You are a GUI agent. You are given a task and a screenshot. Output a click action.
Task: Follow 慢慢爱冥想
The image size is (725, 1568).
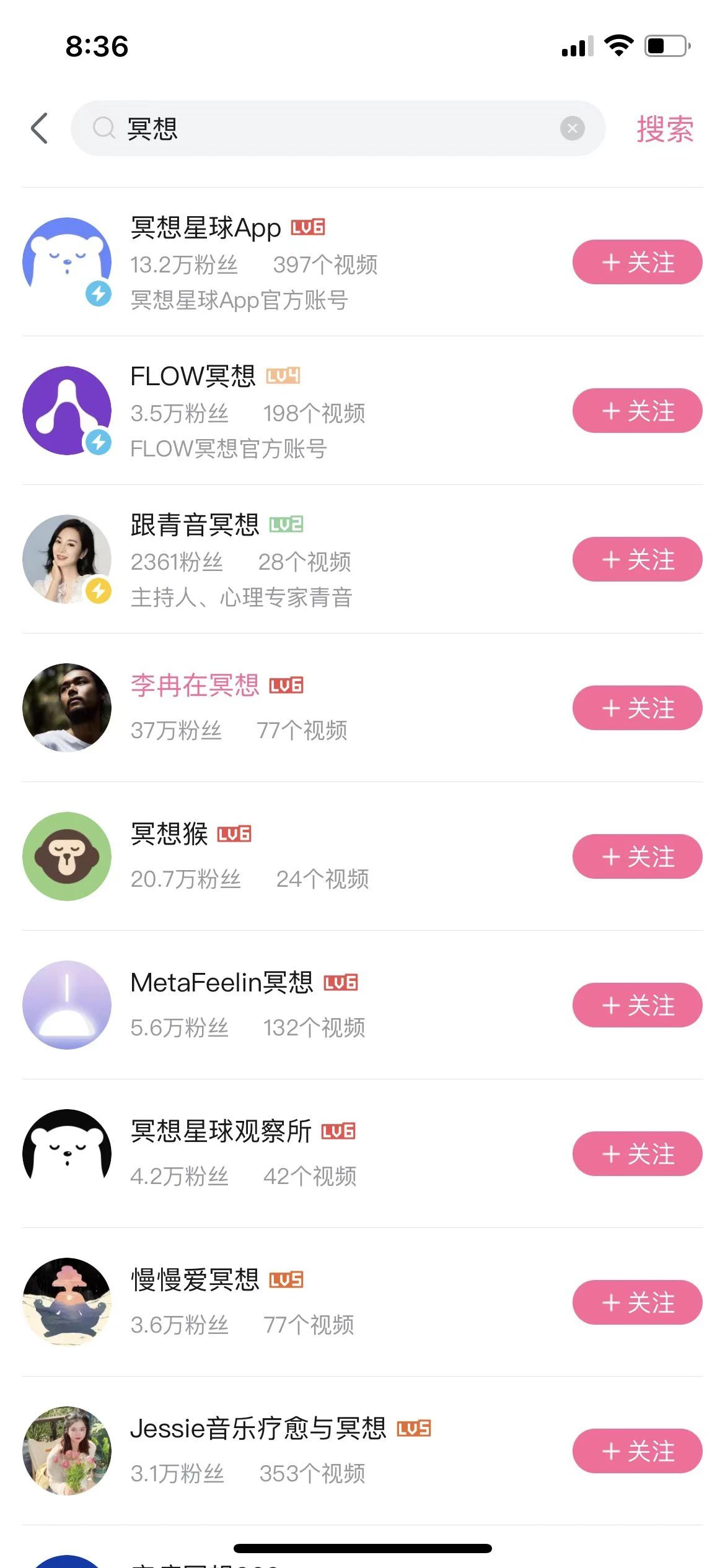coord(637,1302)
